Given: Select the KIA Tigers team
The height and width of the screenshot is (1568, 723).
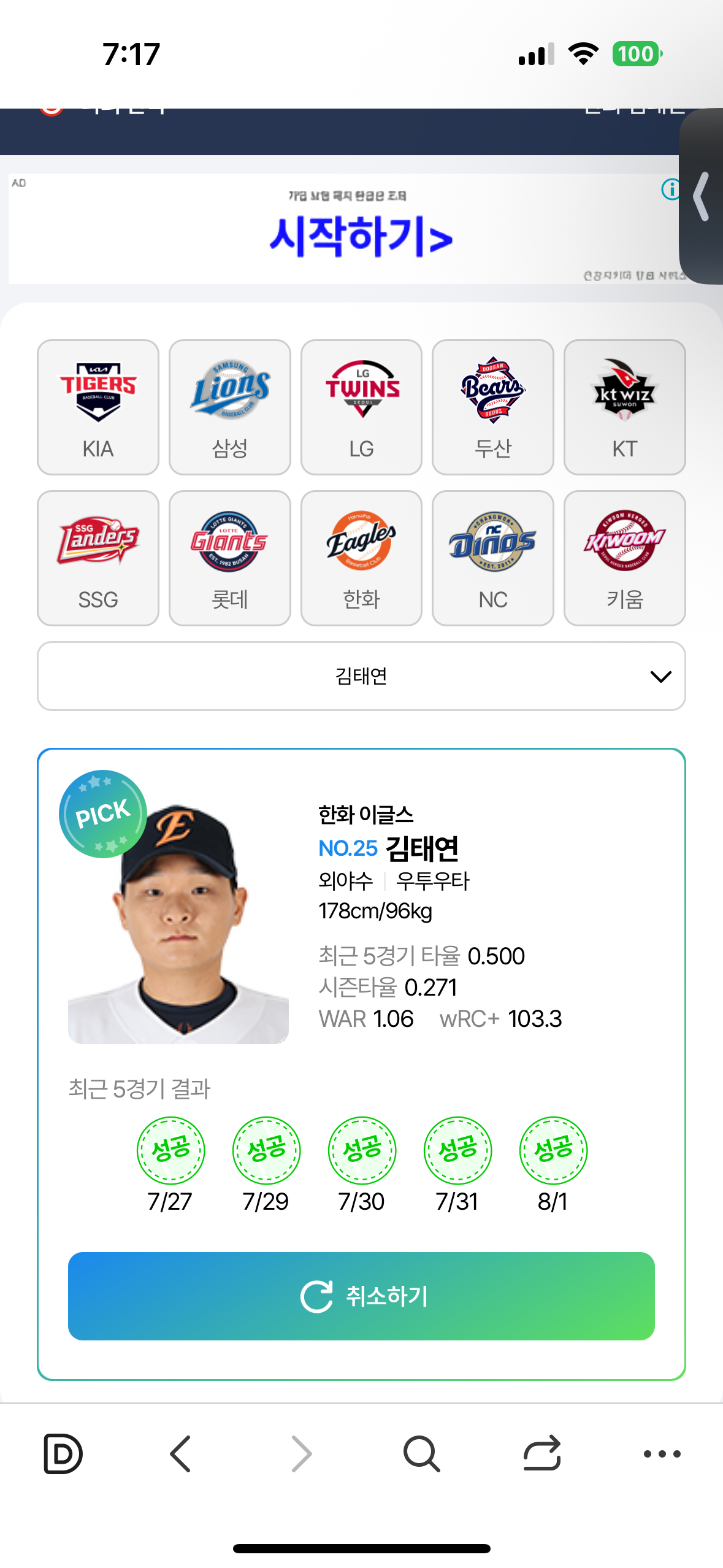Looking at the screenshot, I should (98, 407).
